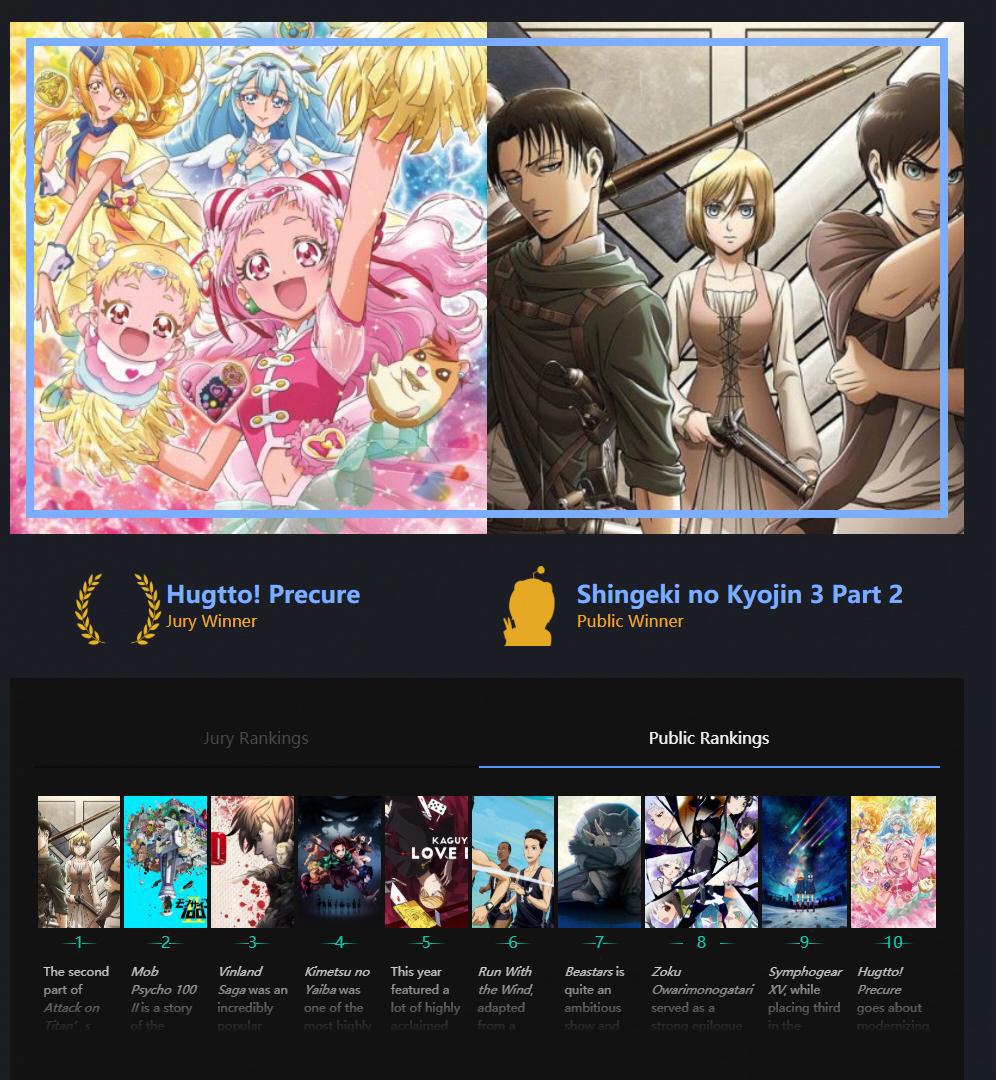The height and width of the screenshot is (1080, 996).
Task: Open the Symphogear XV rank 9 card
Action: 804,862
